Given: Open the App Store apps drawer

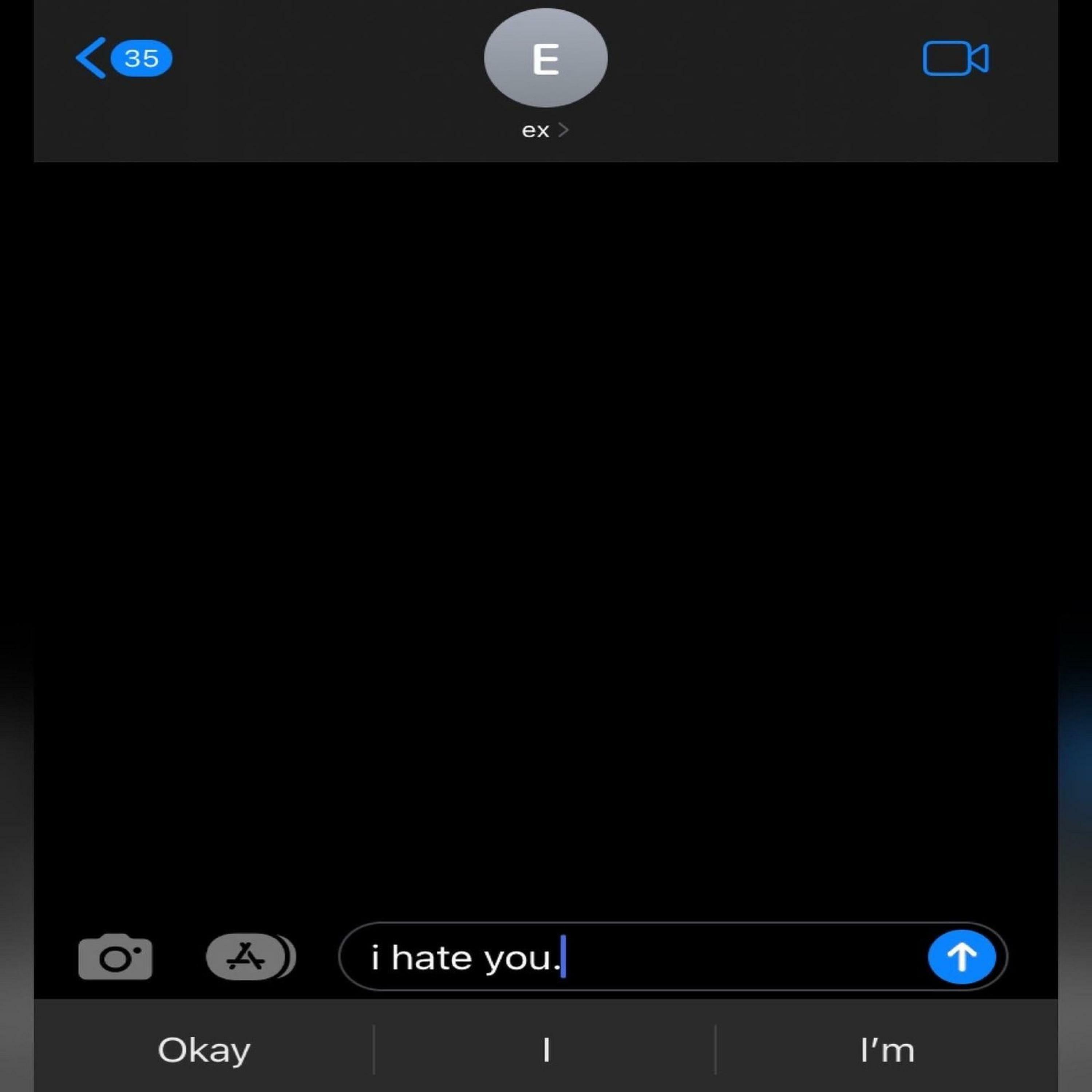Looking at the screenshot, I should pos(246,956).
